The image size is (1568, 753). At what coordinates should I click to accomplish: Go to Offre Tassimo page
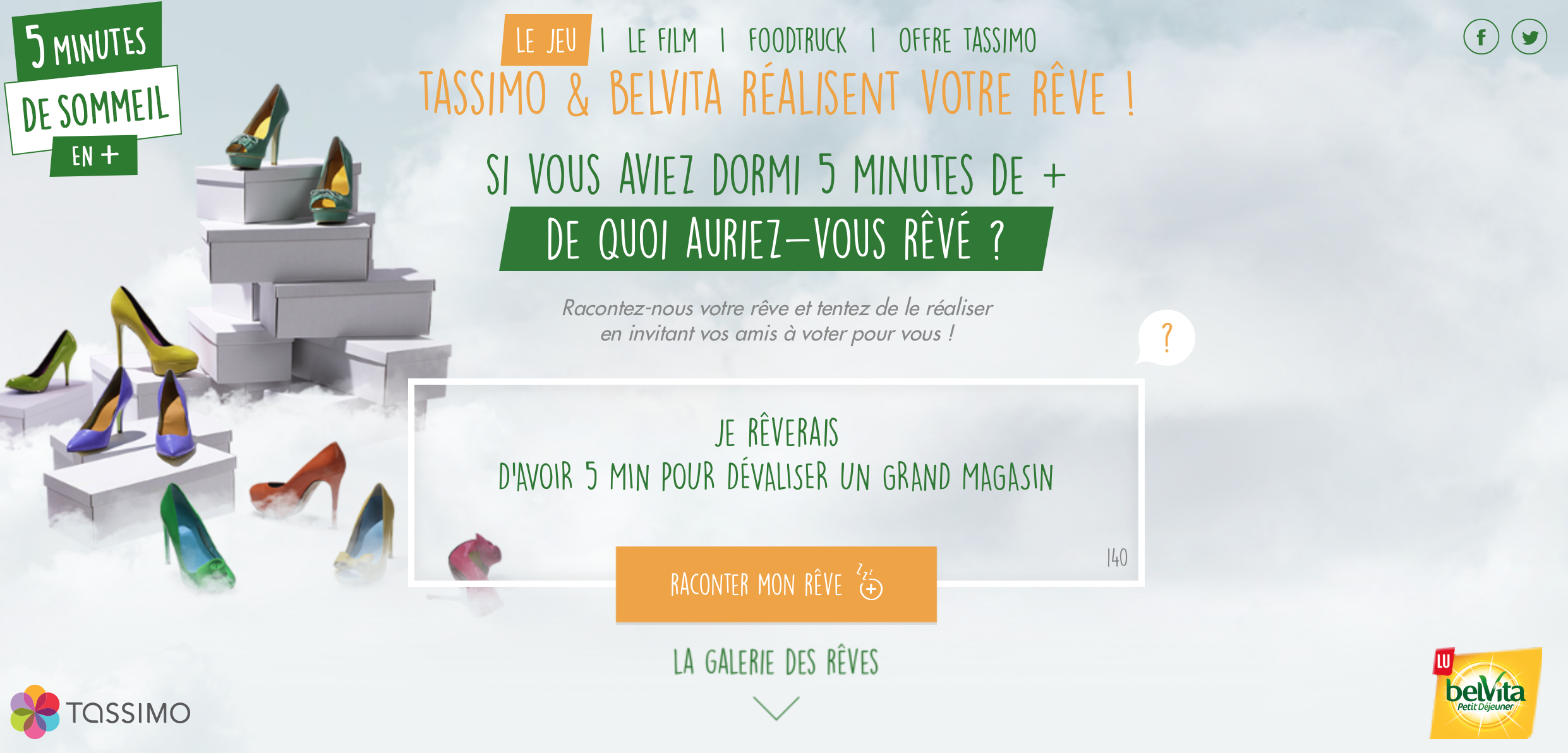coord(967,41)
